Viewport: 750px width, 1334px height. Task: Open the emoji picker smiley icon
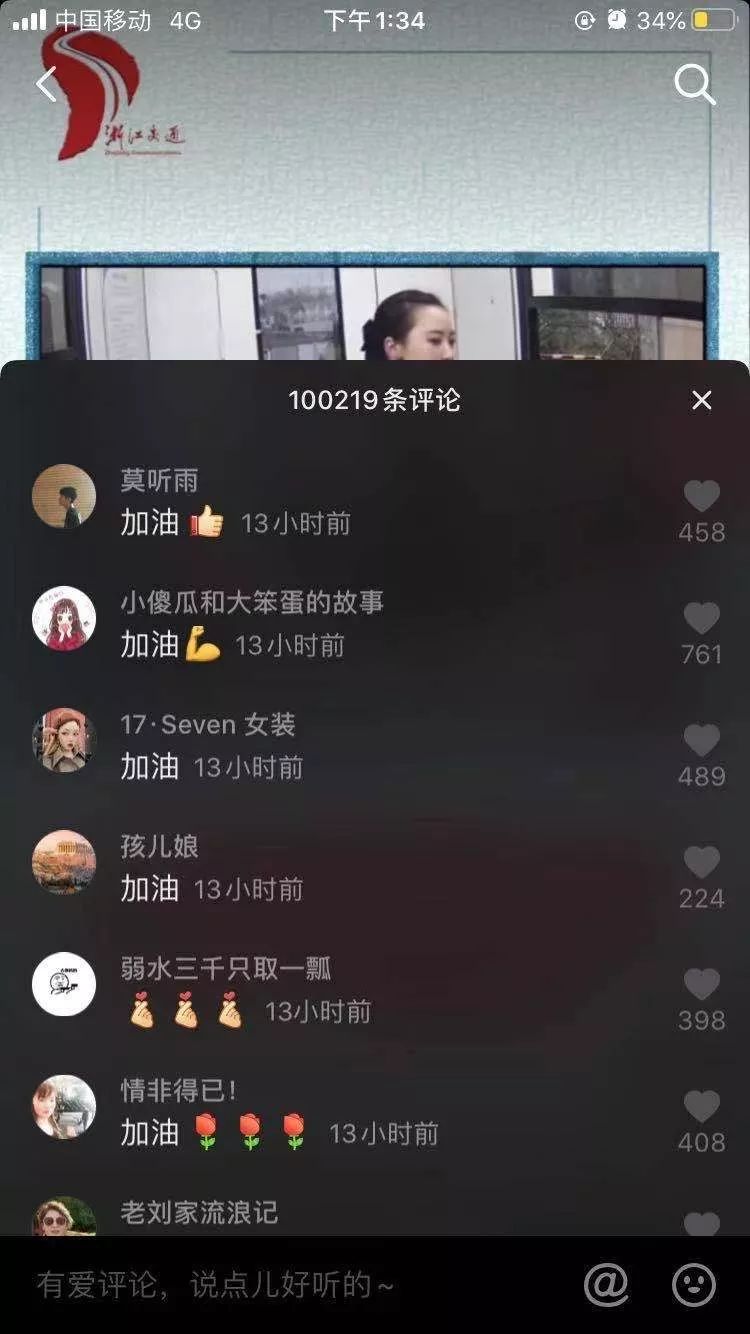click(x=694, y=1285)
